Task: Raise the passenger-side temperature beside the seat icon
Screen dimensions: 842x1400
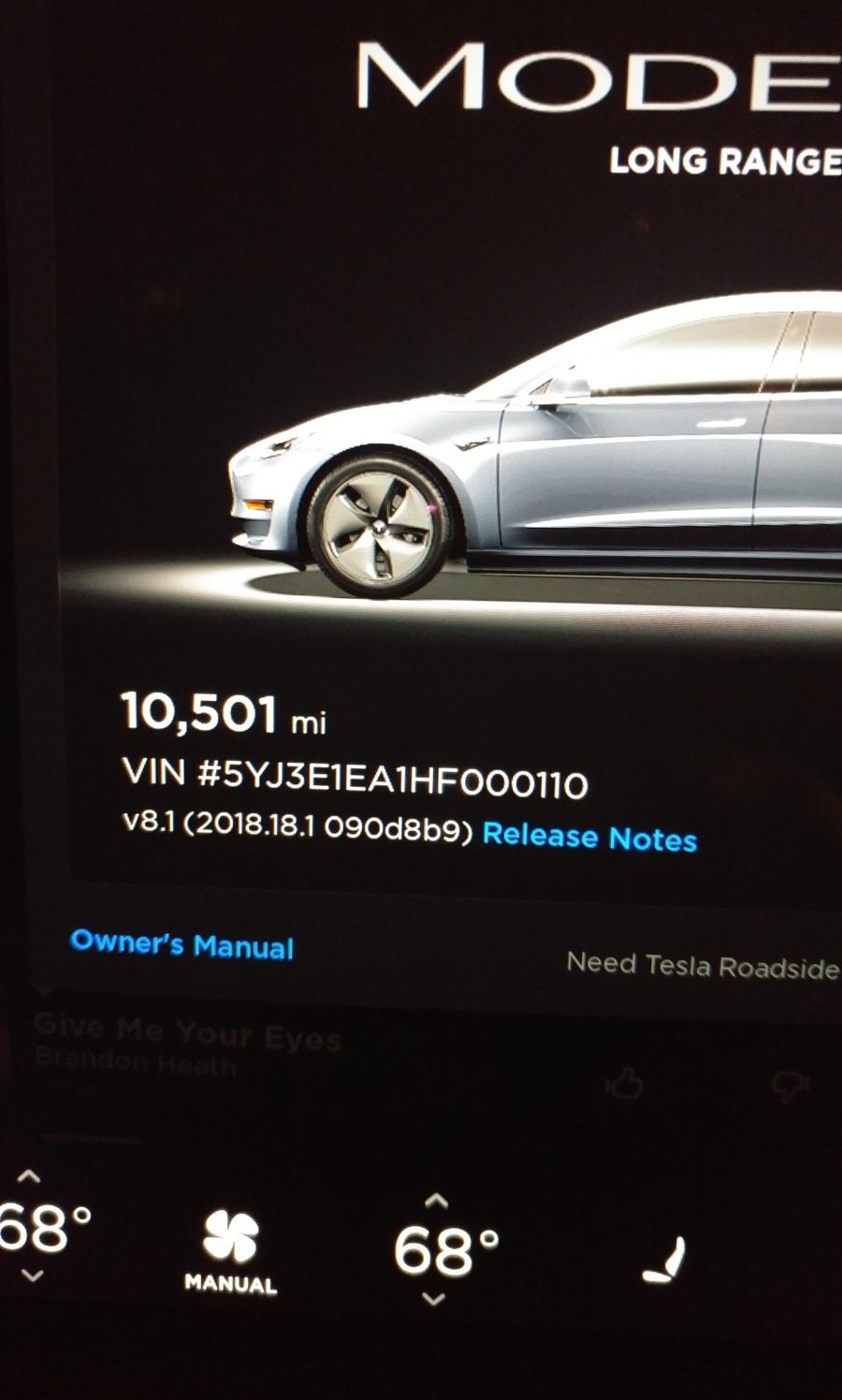Action: tap(436, 1202)
